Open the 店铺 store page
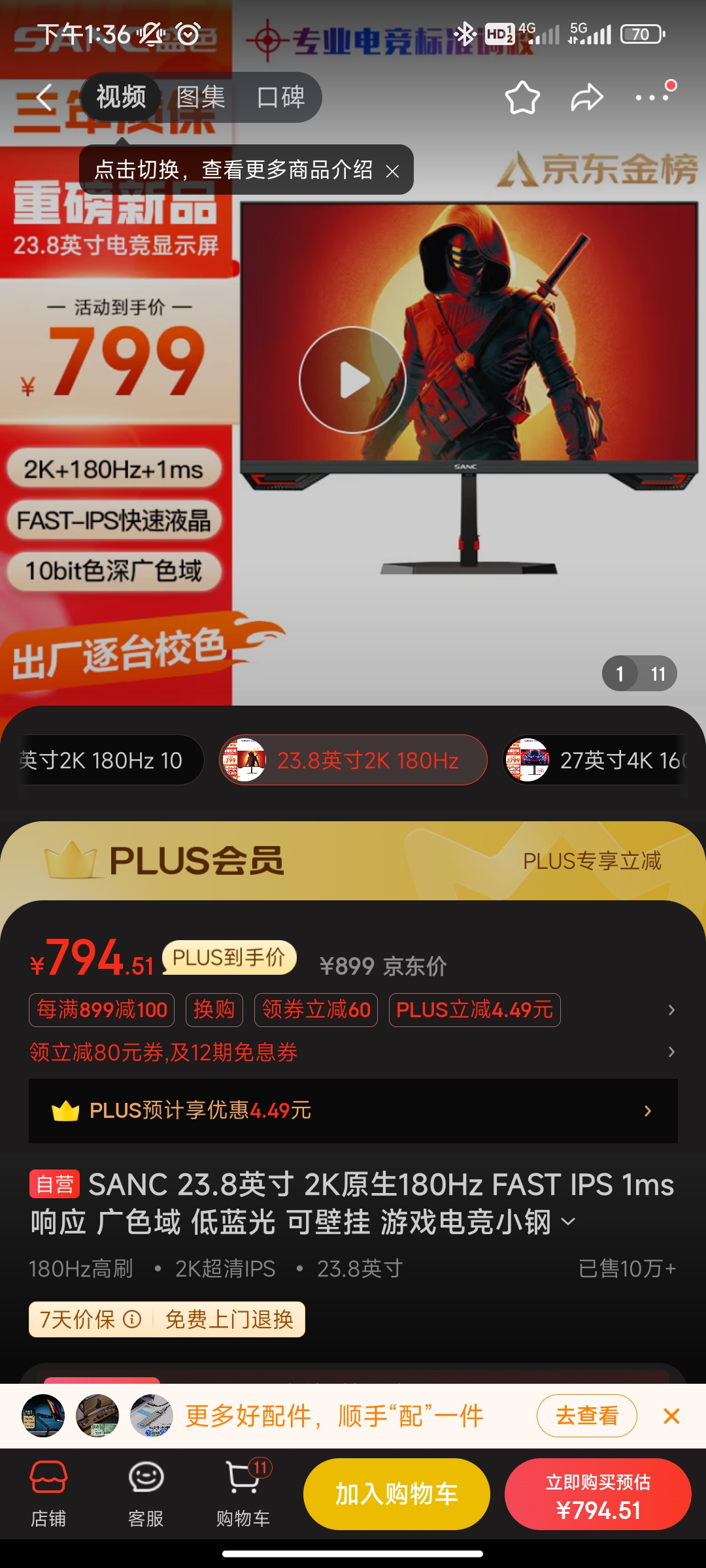Screen dimensions: 706x1568 48,1494
